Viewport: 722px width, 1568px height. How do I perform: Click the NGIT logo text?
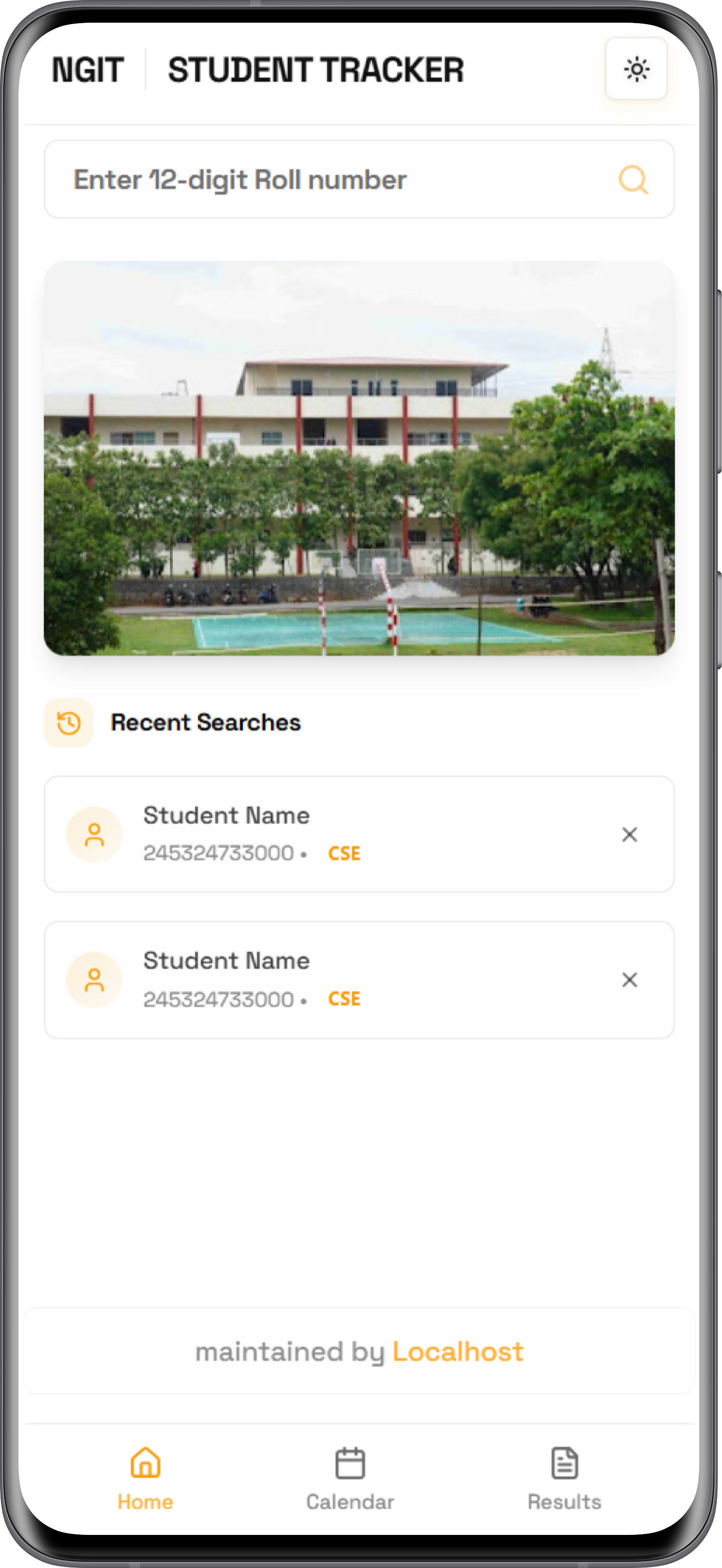(x=87, y=69)
